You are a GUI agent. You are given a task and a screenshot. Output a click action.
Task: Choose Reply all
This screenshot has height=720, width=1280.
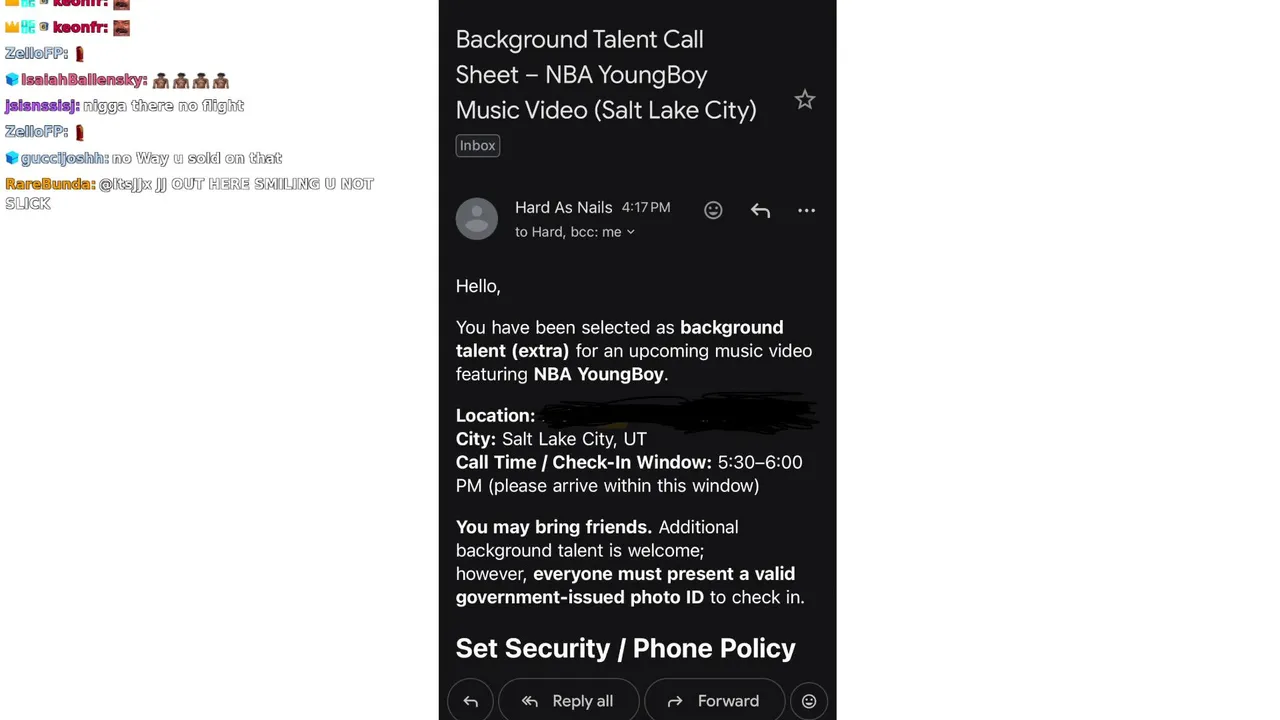coord(568,701)
